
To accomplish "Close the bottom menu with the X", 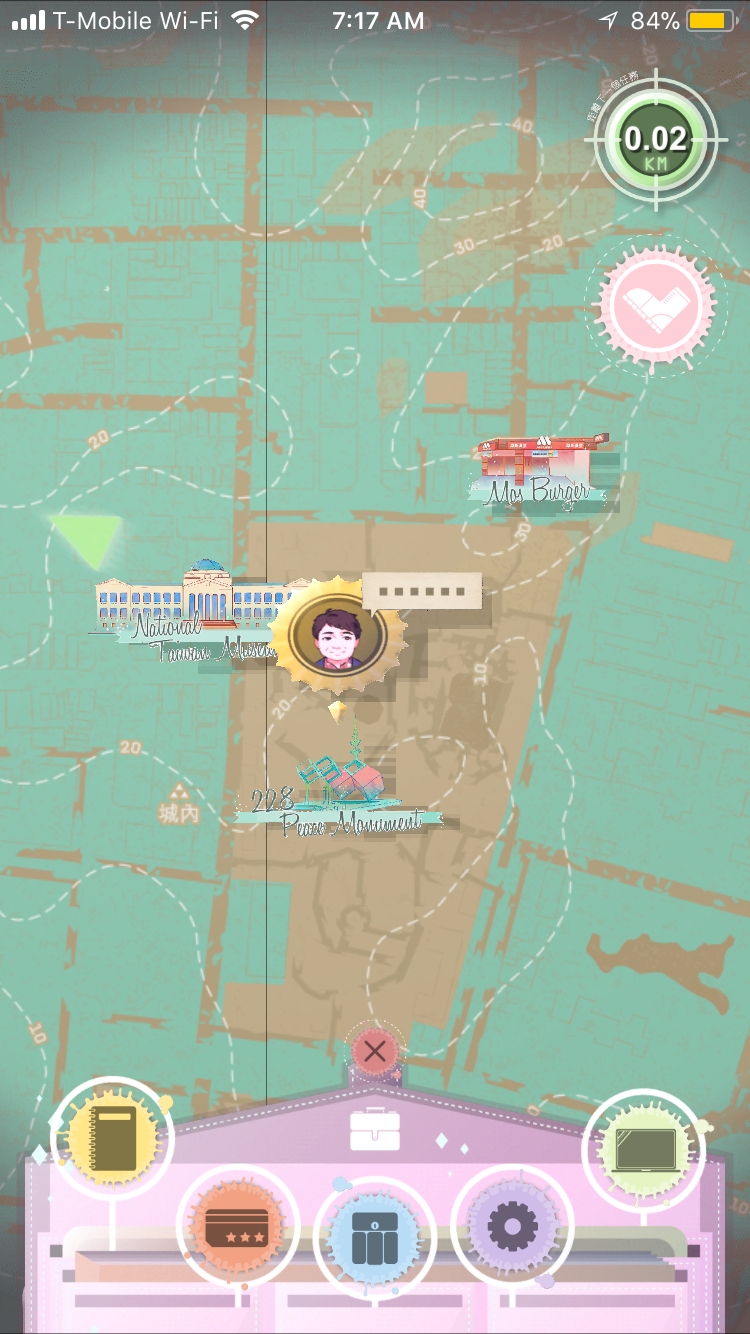I will click(x=375, y=1051).
